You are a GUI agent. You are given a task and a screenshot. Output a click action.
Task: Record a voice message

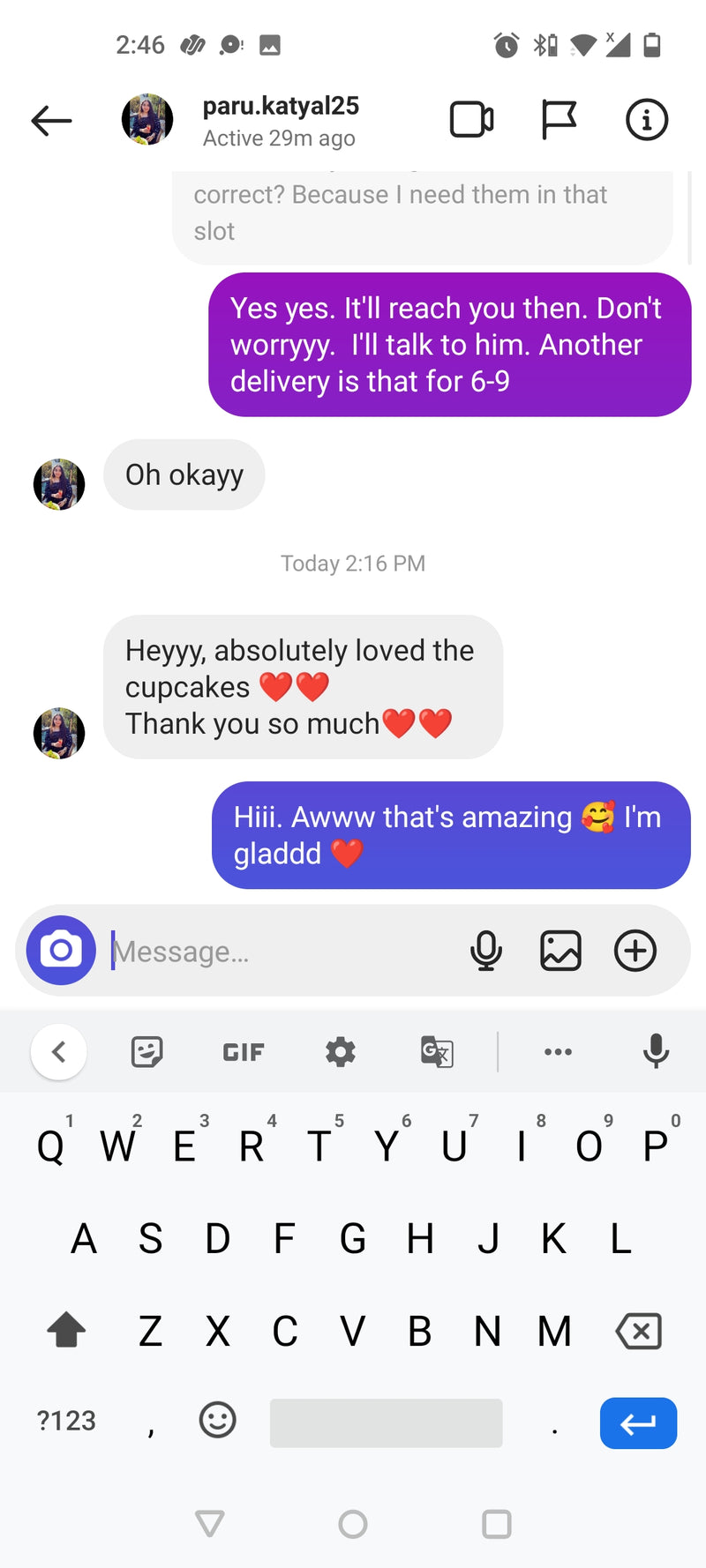tap(485, 951)
